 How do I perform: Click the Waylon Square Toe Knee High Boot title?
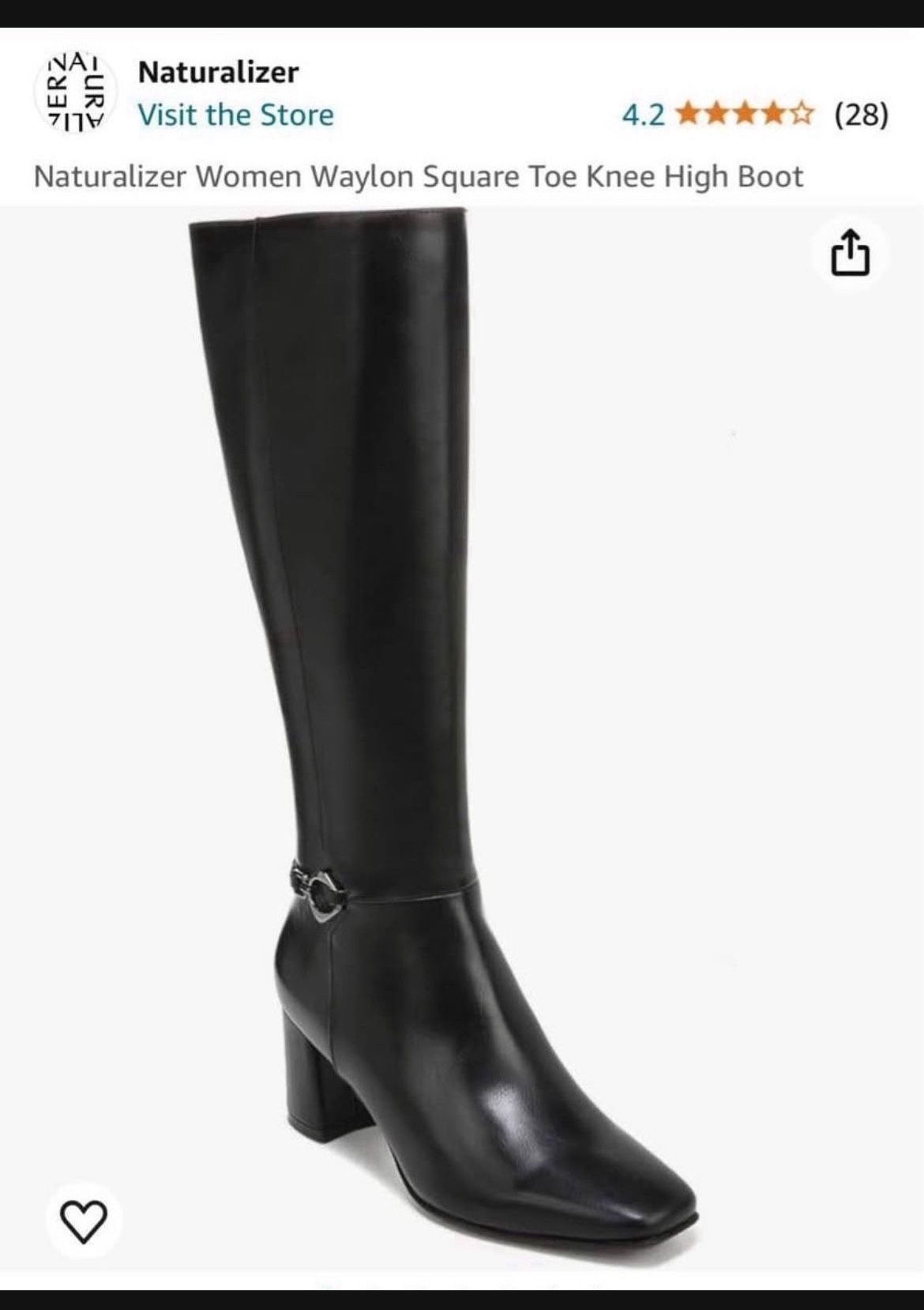[419, 177]
